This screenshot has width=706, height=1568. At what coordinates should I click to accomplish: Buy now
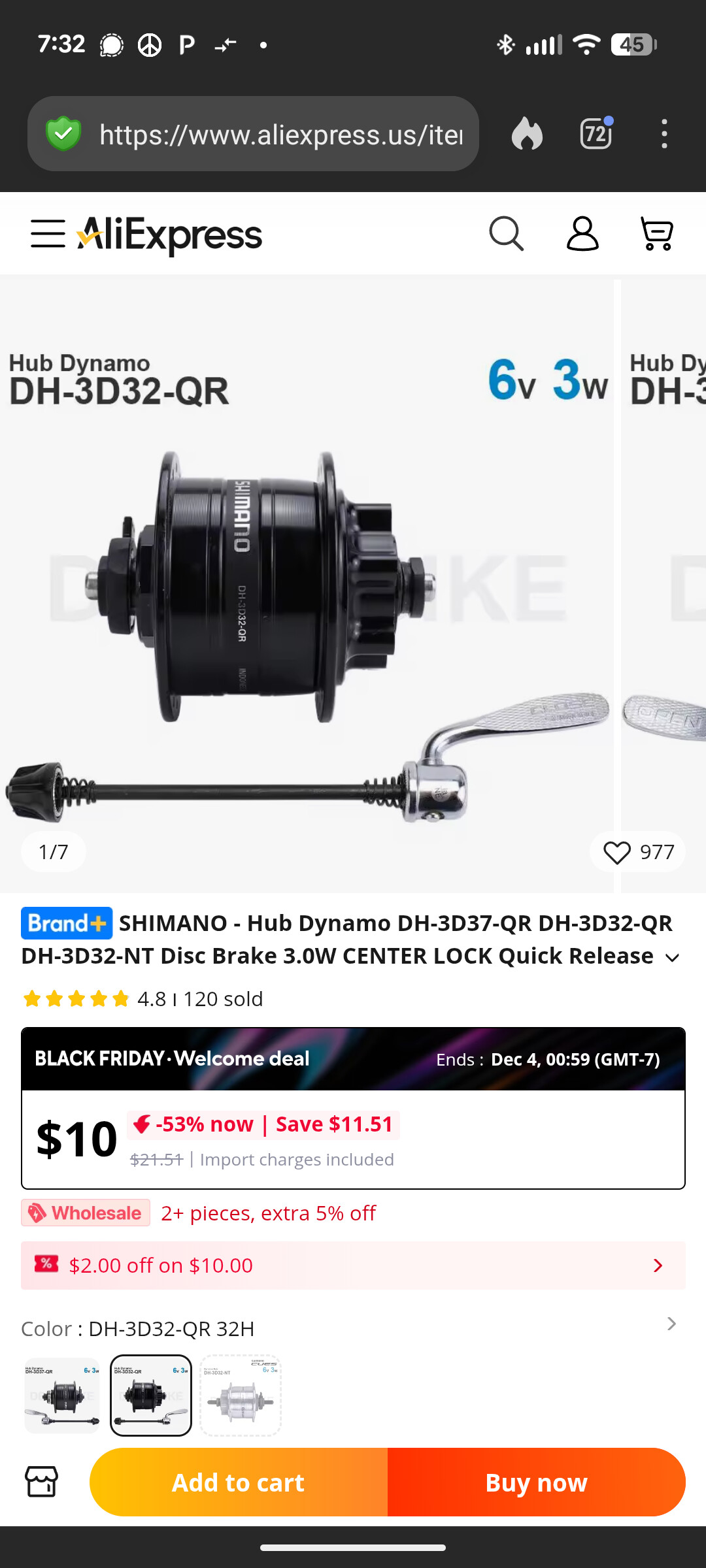[536, 1482]
